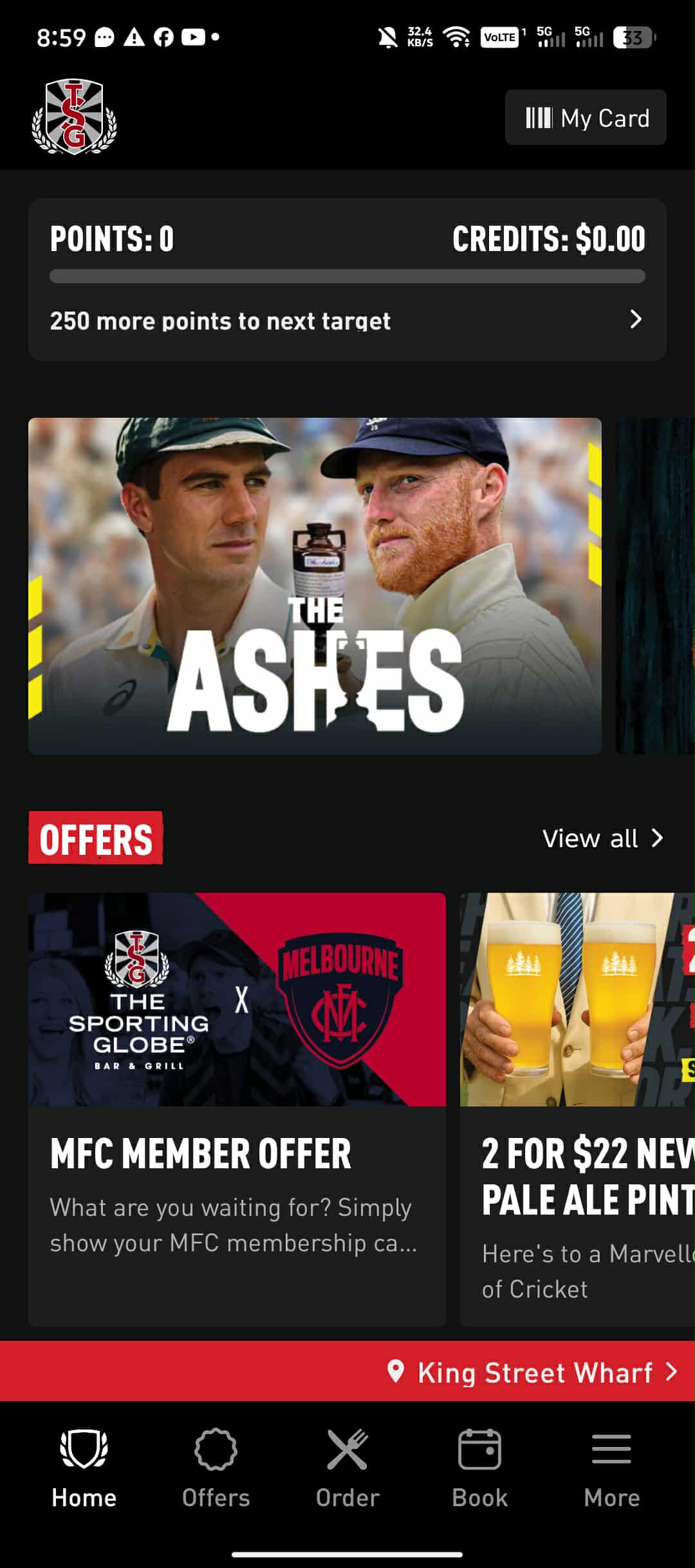View all offers

point(602,839)
